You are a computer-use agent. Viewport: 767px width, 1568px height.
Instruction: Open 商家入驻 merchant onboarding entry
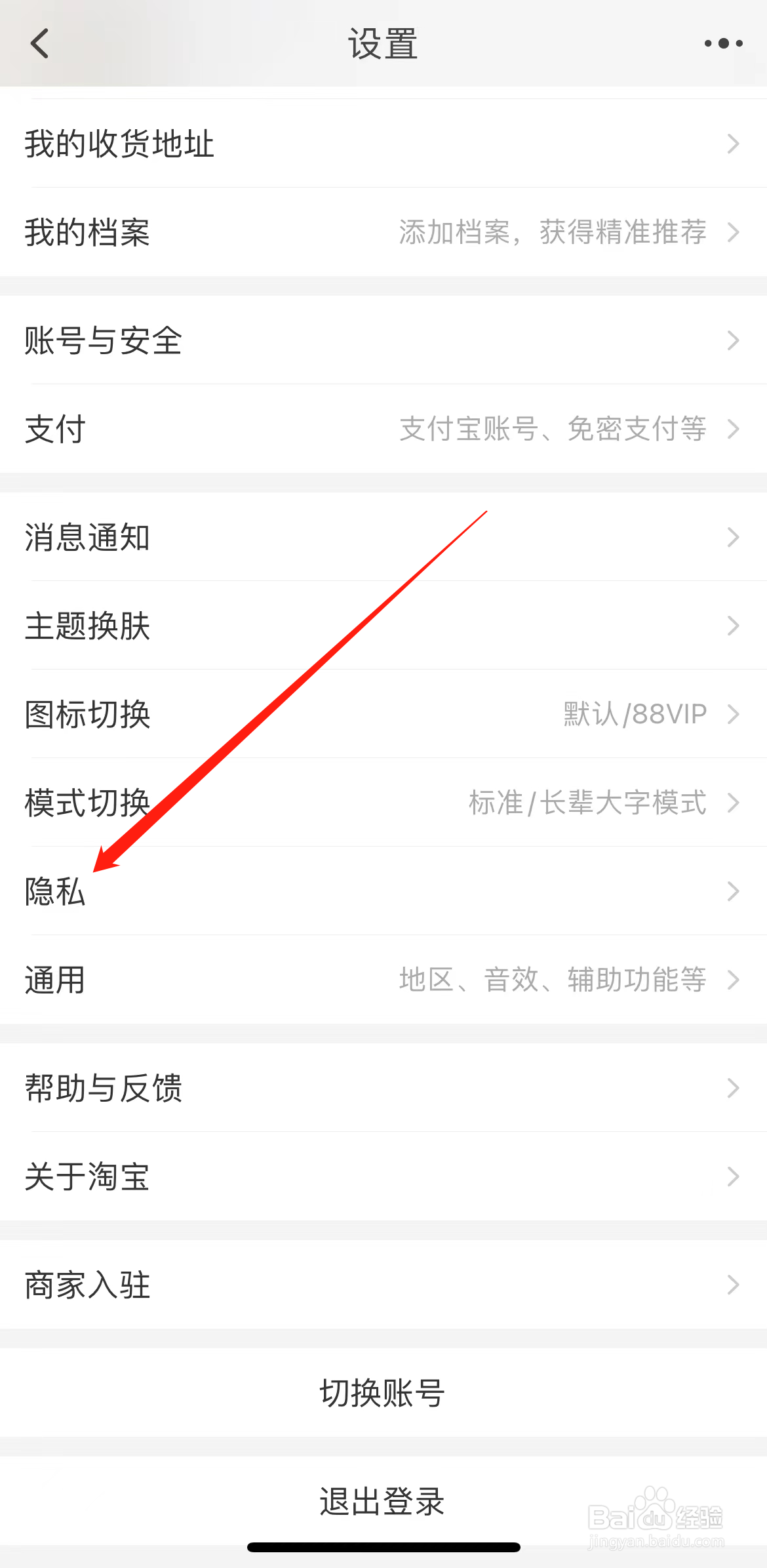click(383, 1284)
